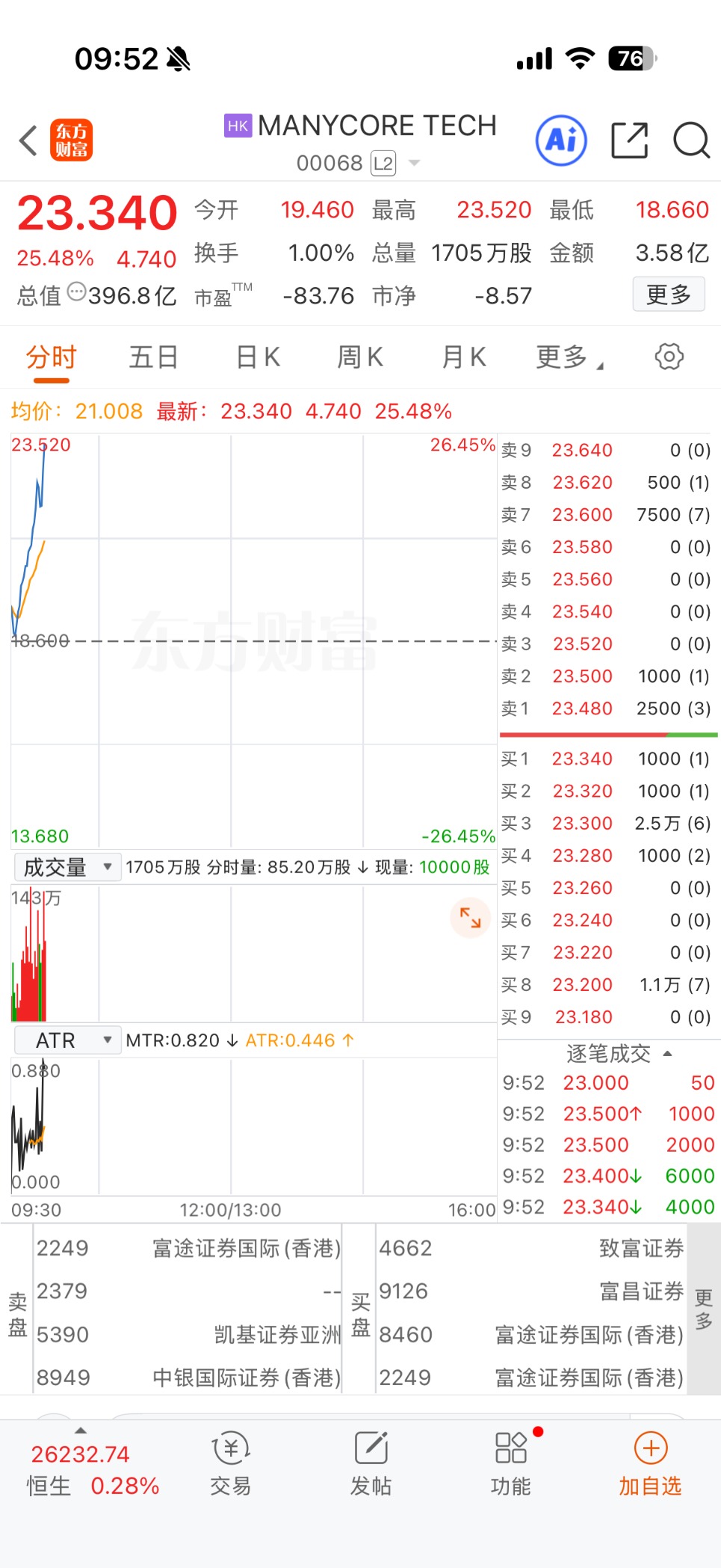
Task: Write a post via 发帖
Action: pos(371,1463)
